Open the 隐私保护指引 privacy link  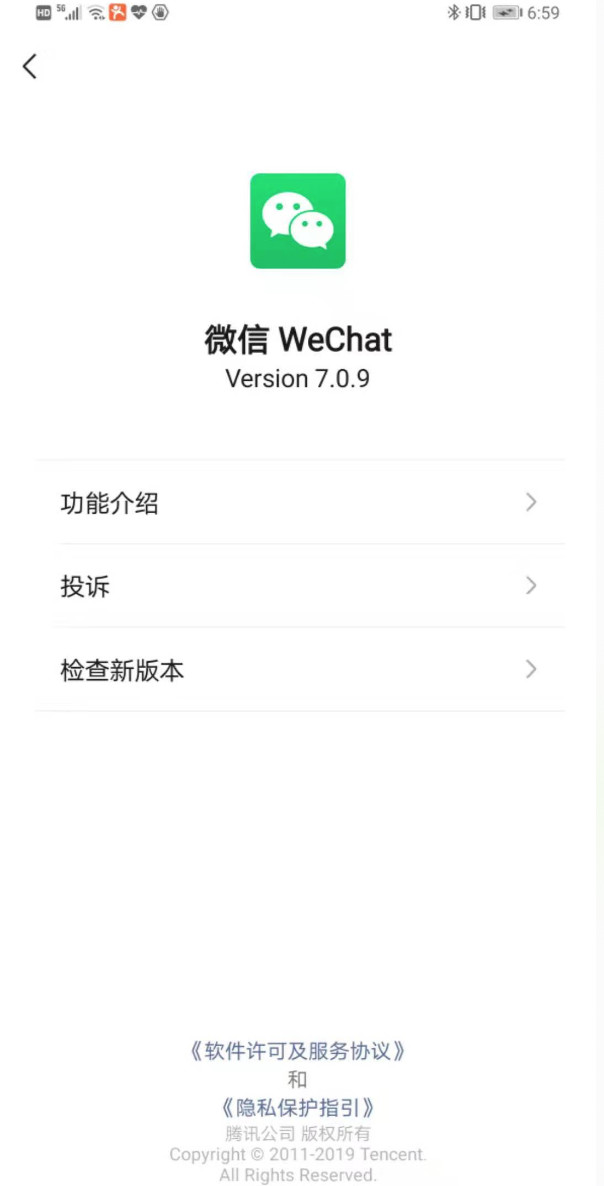click(x=298, y=1108)
